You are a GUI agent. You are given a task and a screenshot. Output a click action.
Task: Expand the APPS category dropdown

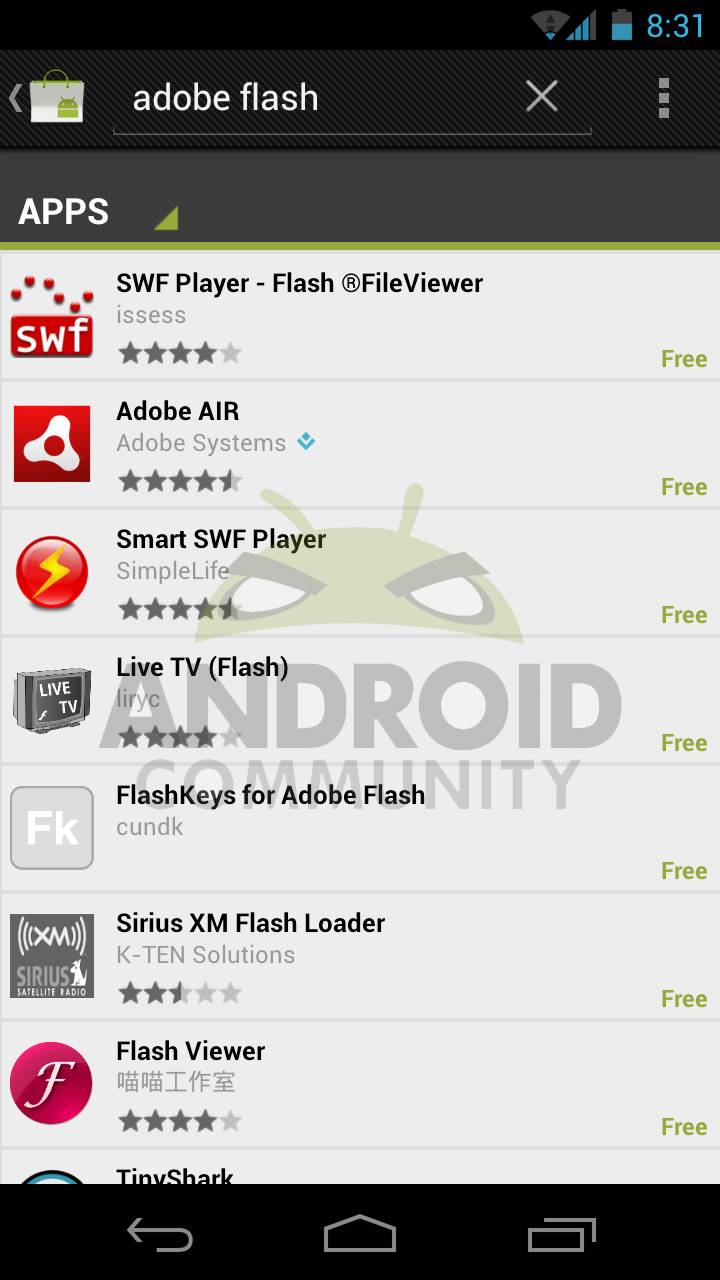pos(98,211)
